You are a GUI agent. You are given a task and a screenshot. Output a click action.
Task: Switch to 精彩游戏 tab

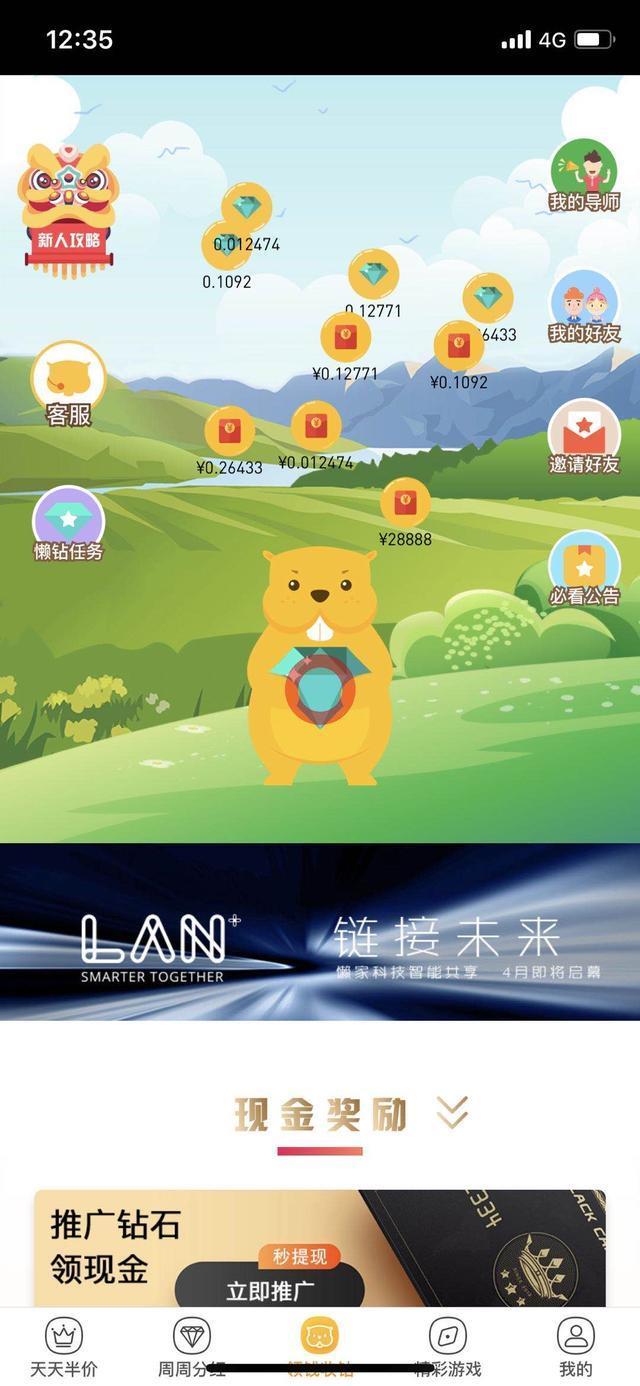(448, 1347)
